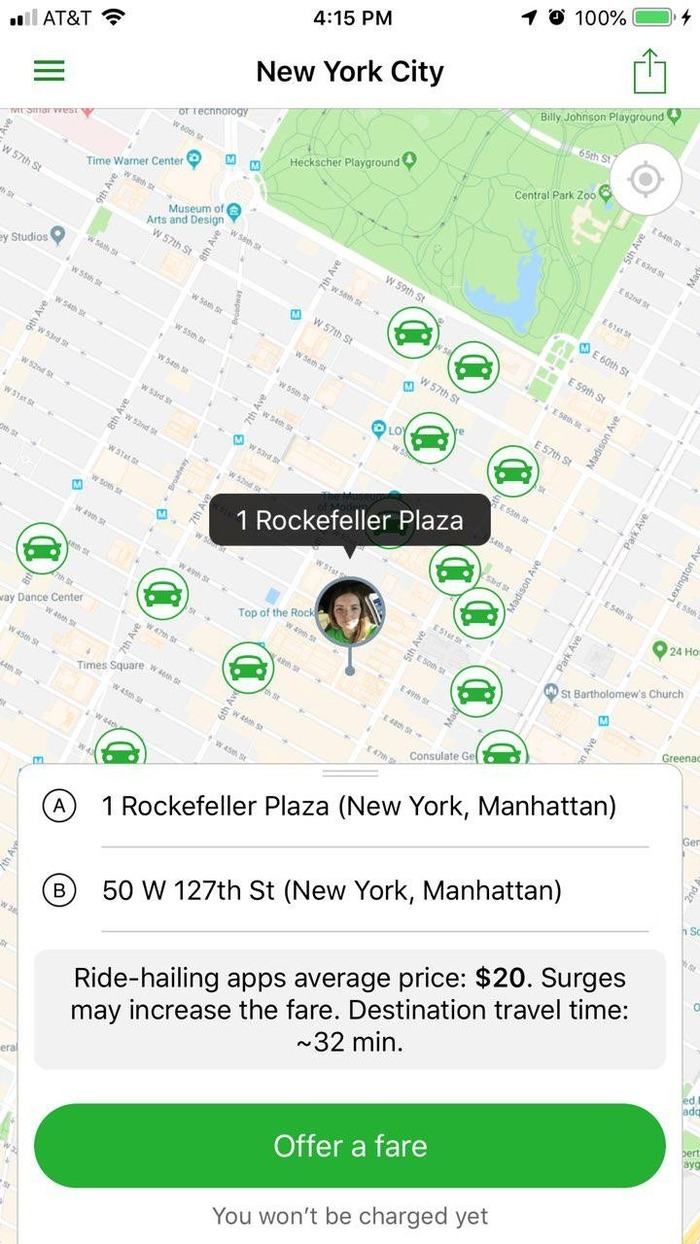
Task: Edit destination 50 W 127th St
Action: click(x=332, y=890)
